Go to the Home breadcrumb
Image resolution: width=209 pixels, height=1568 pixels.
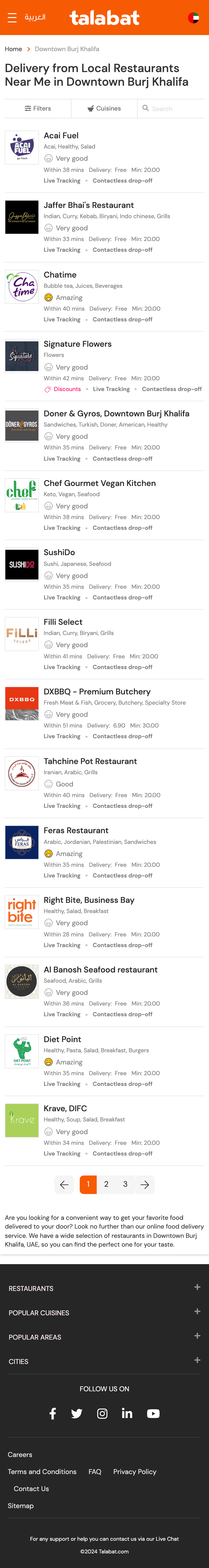13,49
